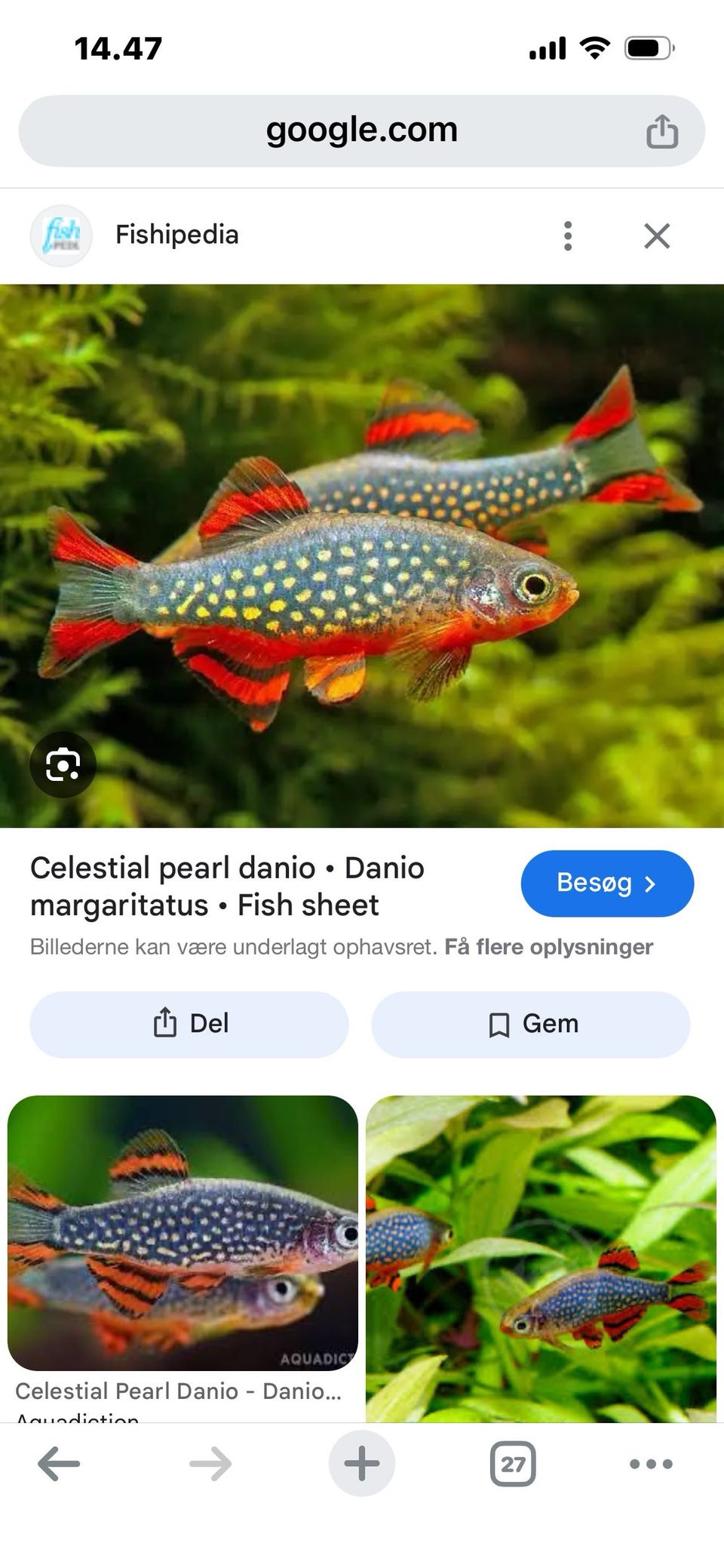Tap the google.com address bar
The image size is (724, 1568).
tap(362, 129)
